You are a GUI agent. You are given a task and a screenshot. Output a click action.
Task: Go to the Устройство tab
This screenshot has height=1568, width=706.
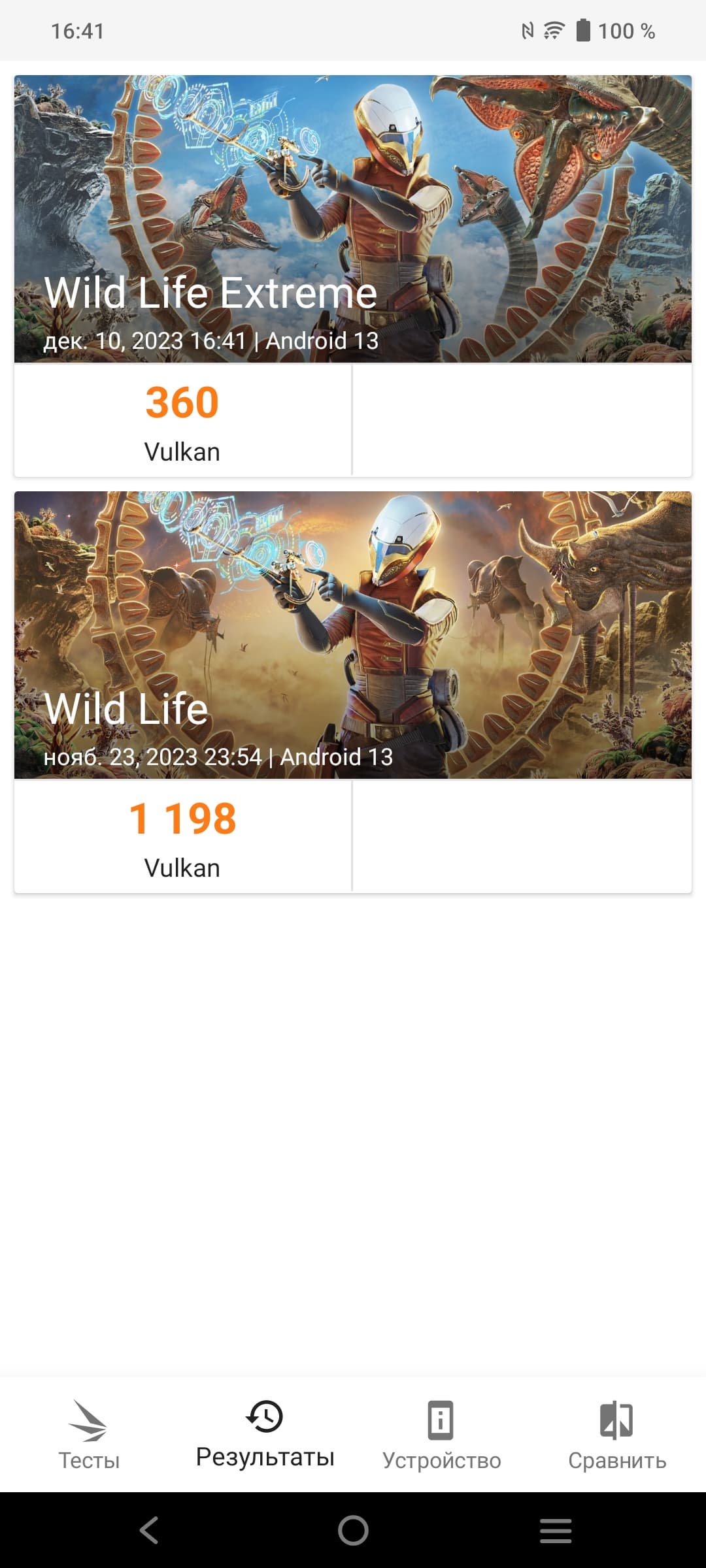click(441, 1433)
